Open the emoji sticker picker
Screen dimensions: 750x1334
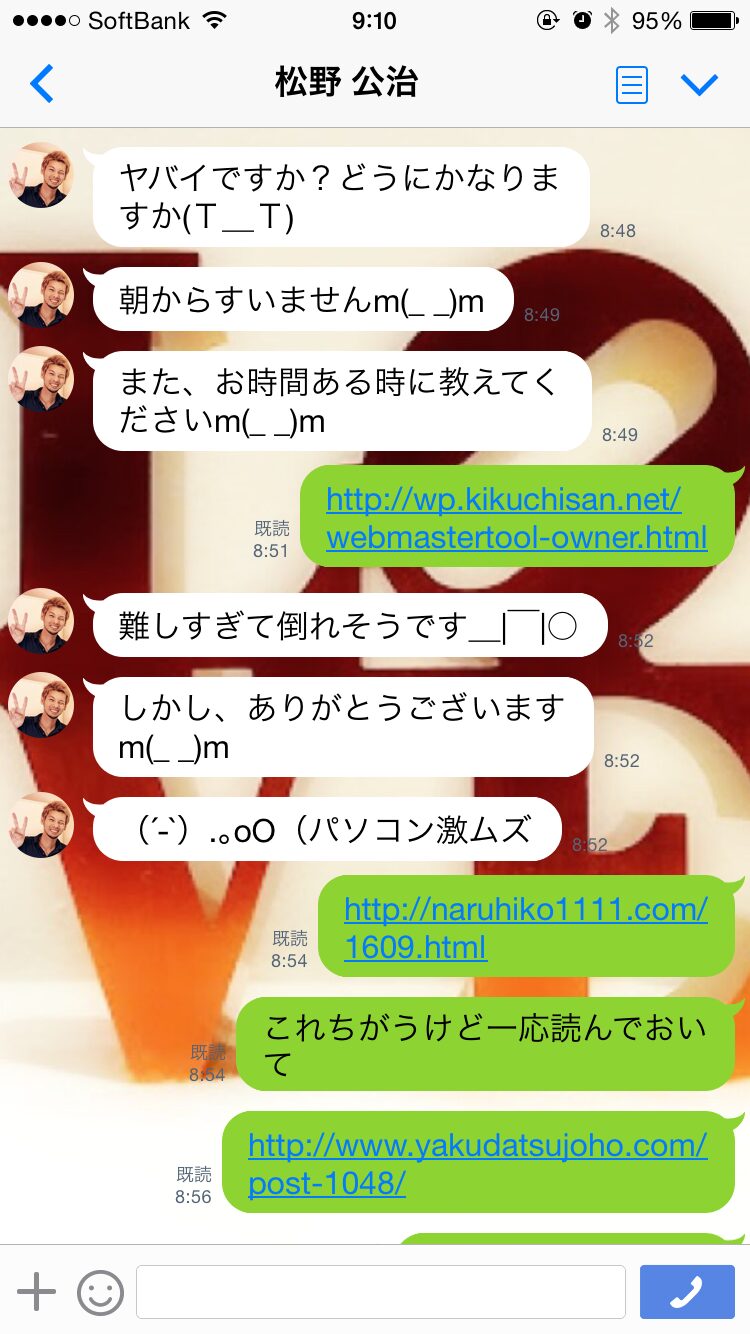pos(100,1292)
